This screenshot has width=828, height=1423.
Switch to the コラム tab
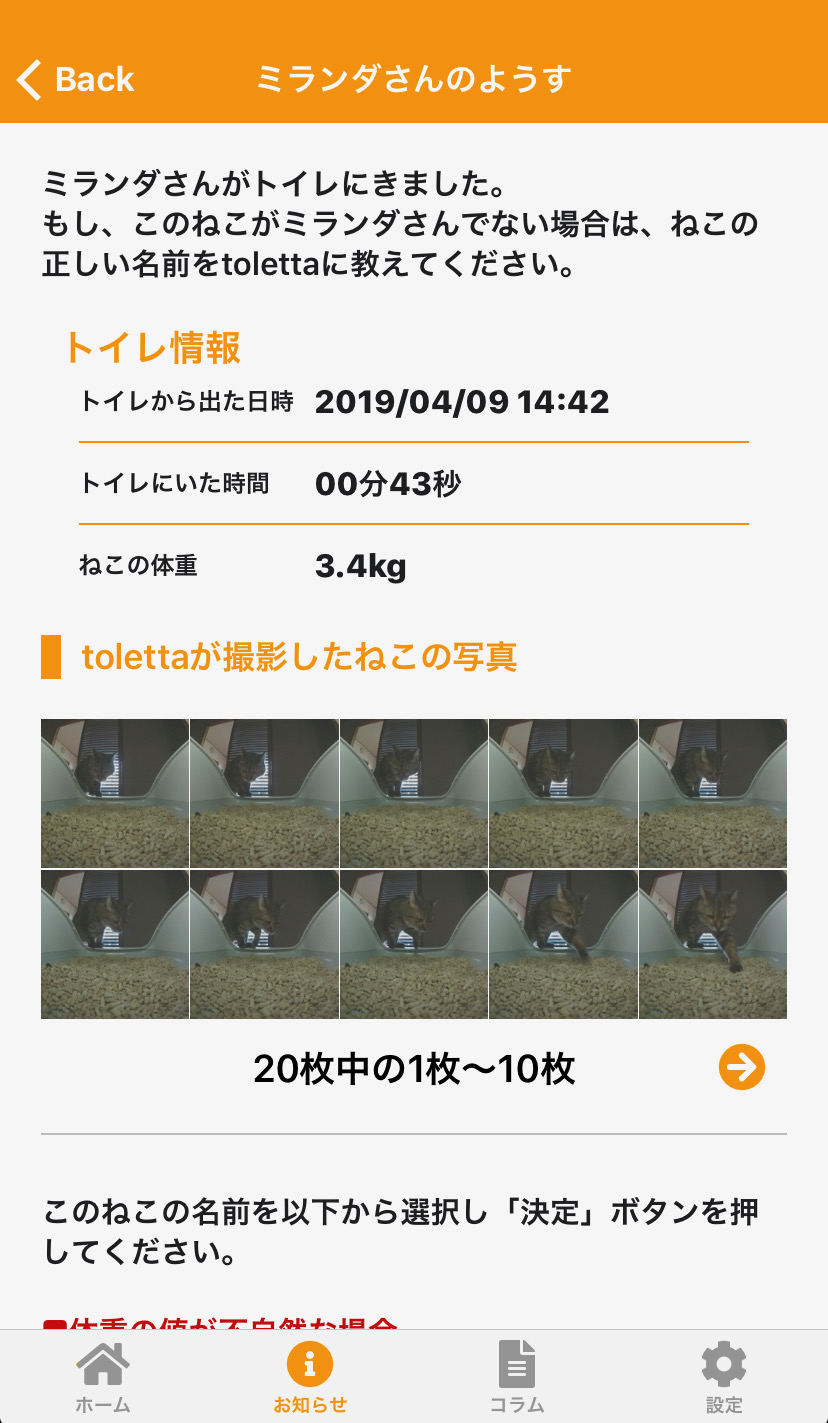point(517,1378)
